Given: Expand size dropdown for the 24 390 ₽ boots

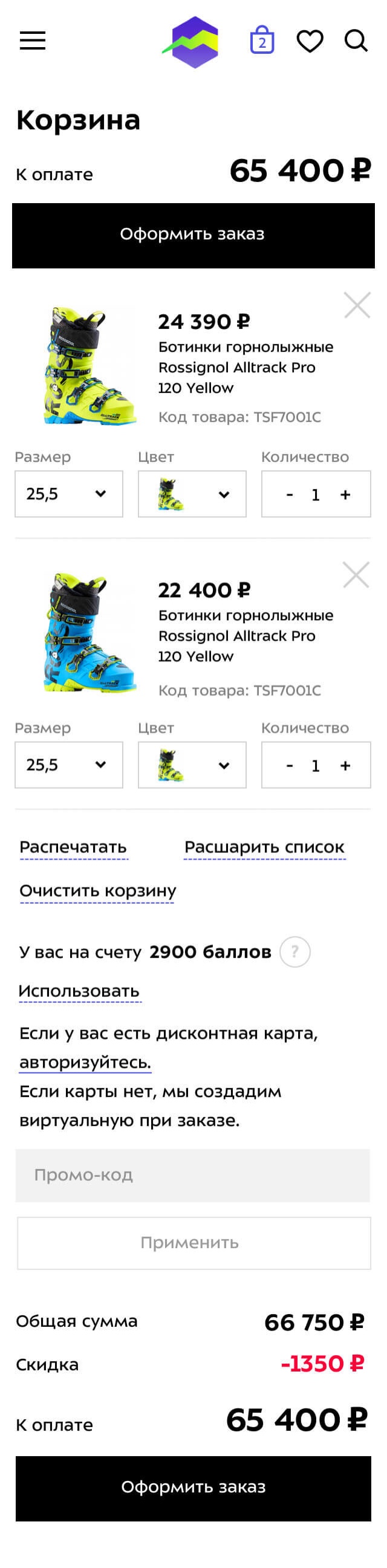Looking at the screenshot, I should pos(69,494).
